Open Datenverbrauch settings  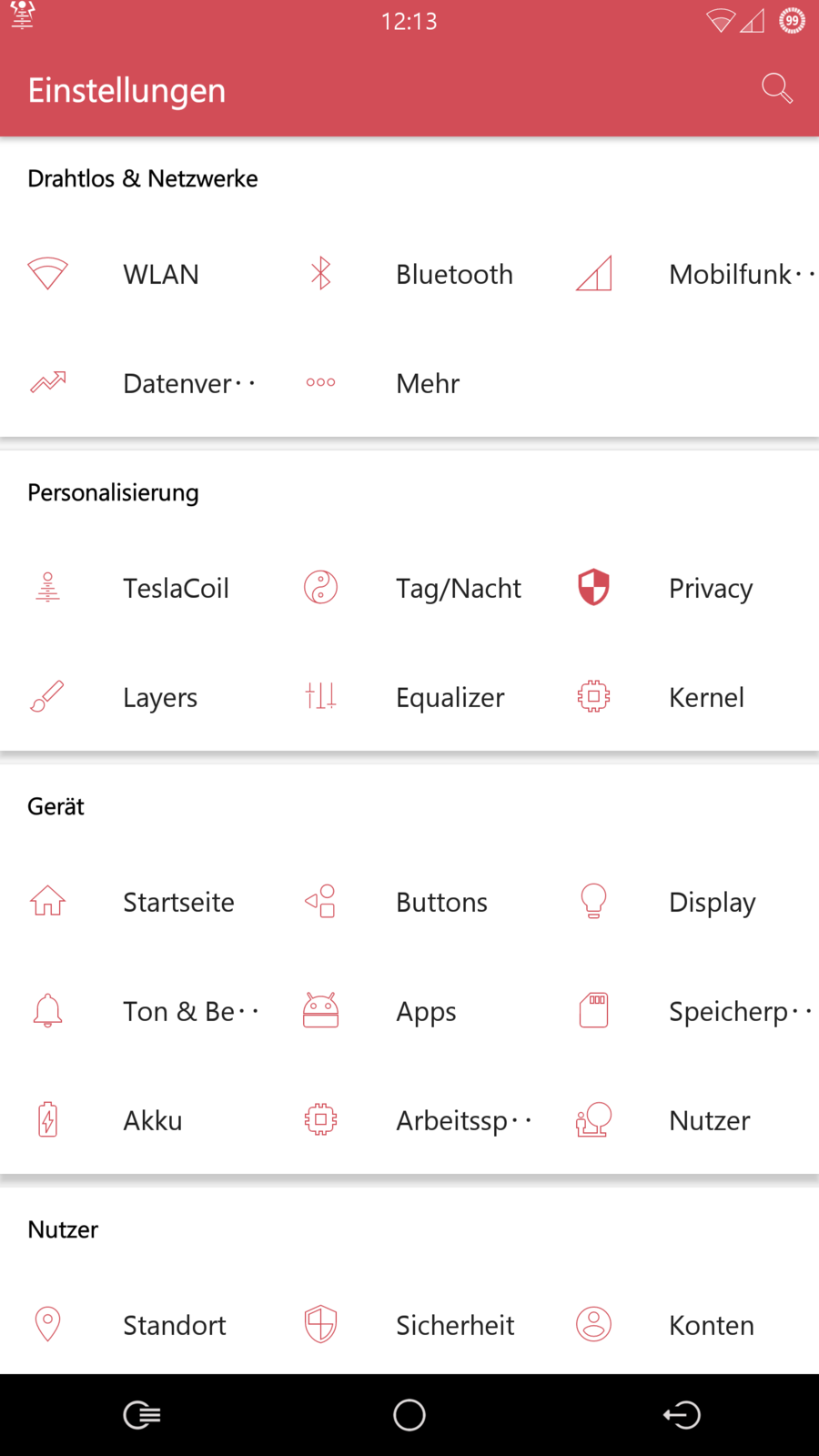point(178,383)
